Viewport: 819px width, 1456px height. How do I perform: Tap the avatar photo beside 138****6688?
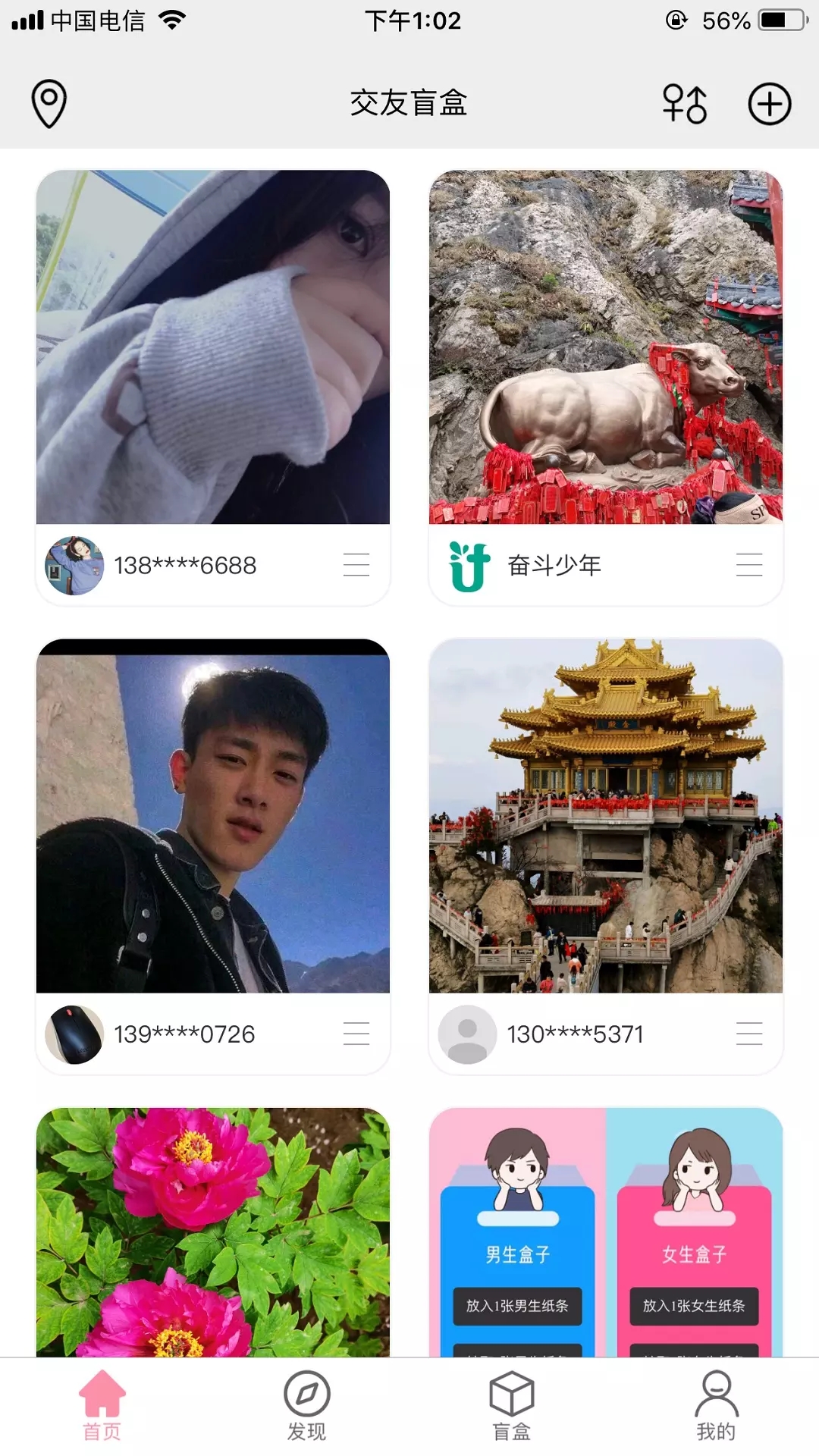point(74,565)
